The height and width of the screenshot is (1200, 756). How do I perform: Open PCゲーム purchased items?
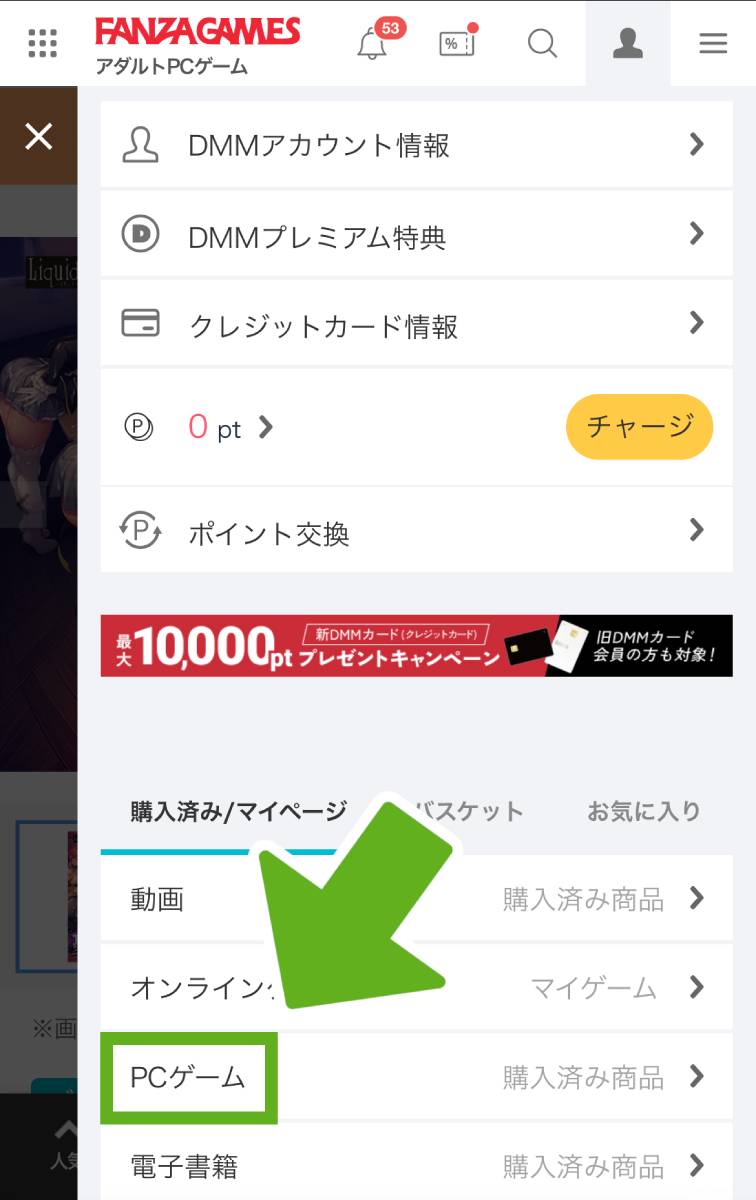[416, 1077]
